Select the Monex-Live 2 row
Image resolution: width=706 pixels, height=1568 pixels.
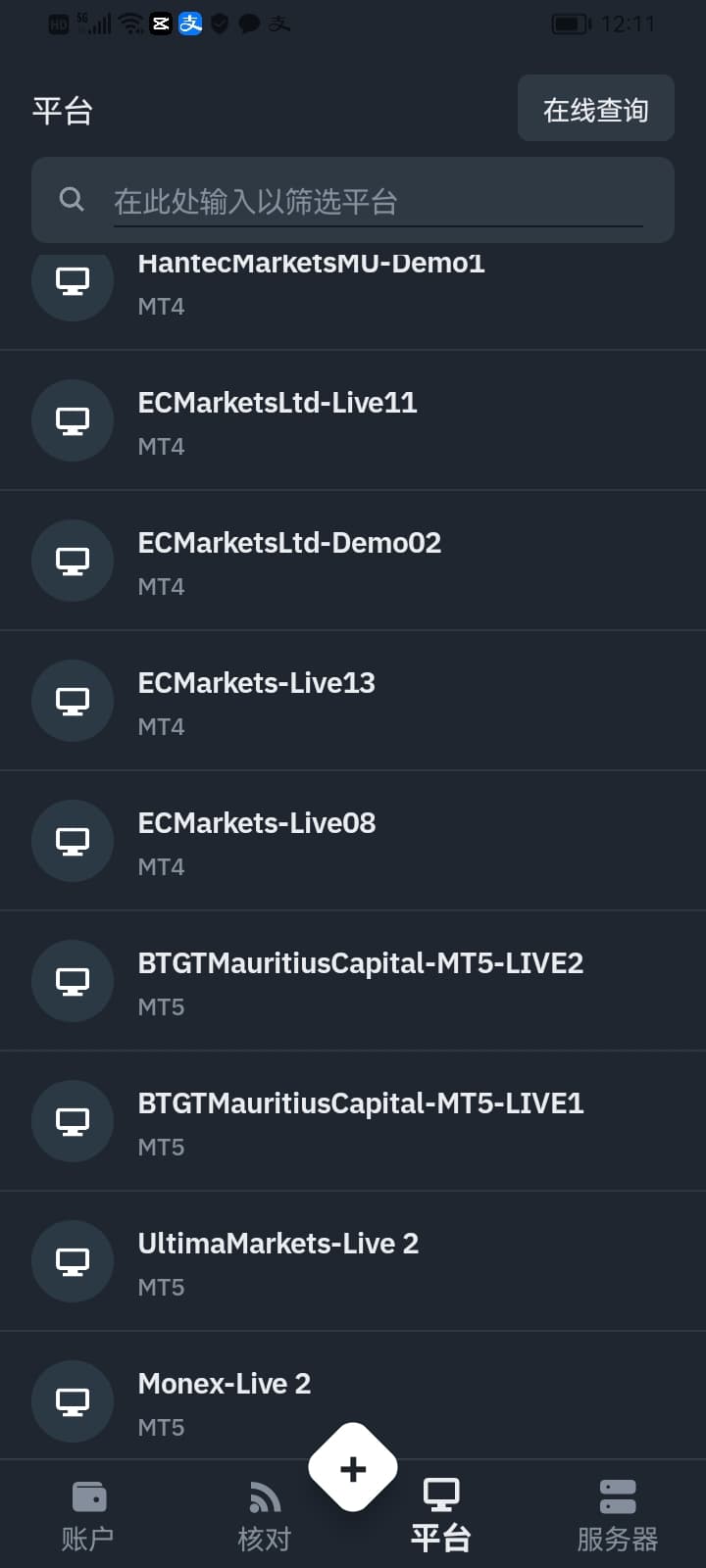(x=353, y=1396)
